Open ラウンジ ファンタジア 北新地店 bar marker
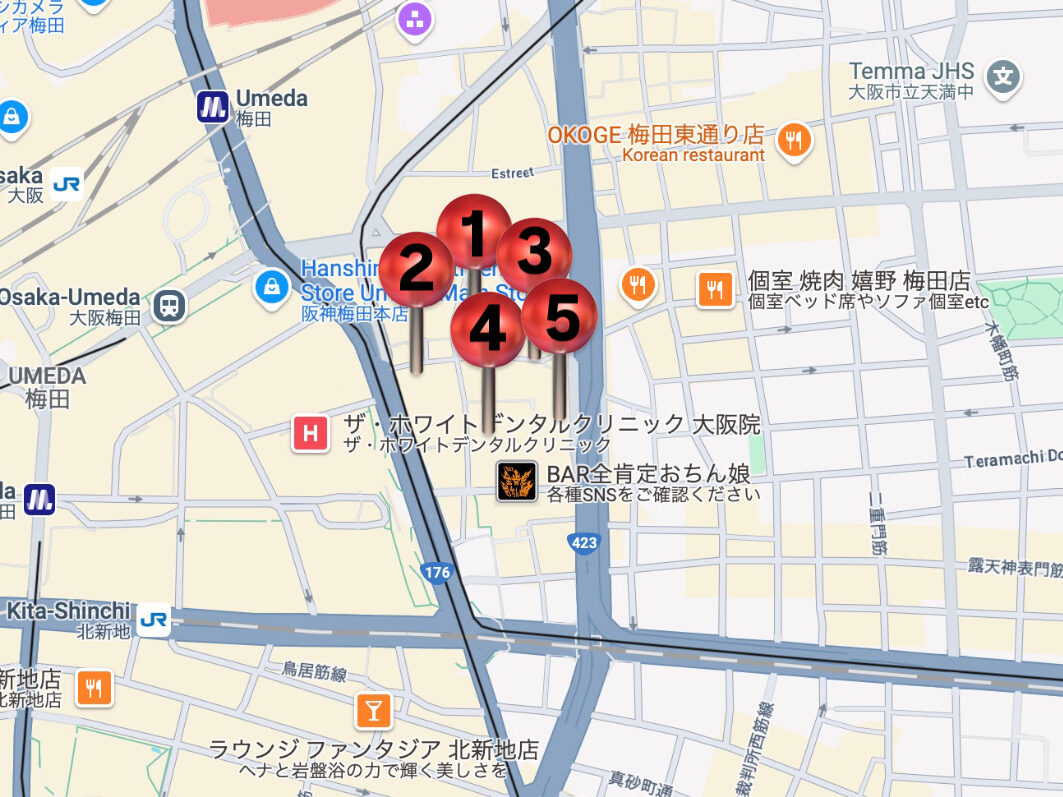This screenshot has height=797, width=1063. [x=372, y=711]
